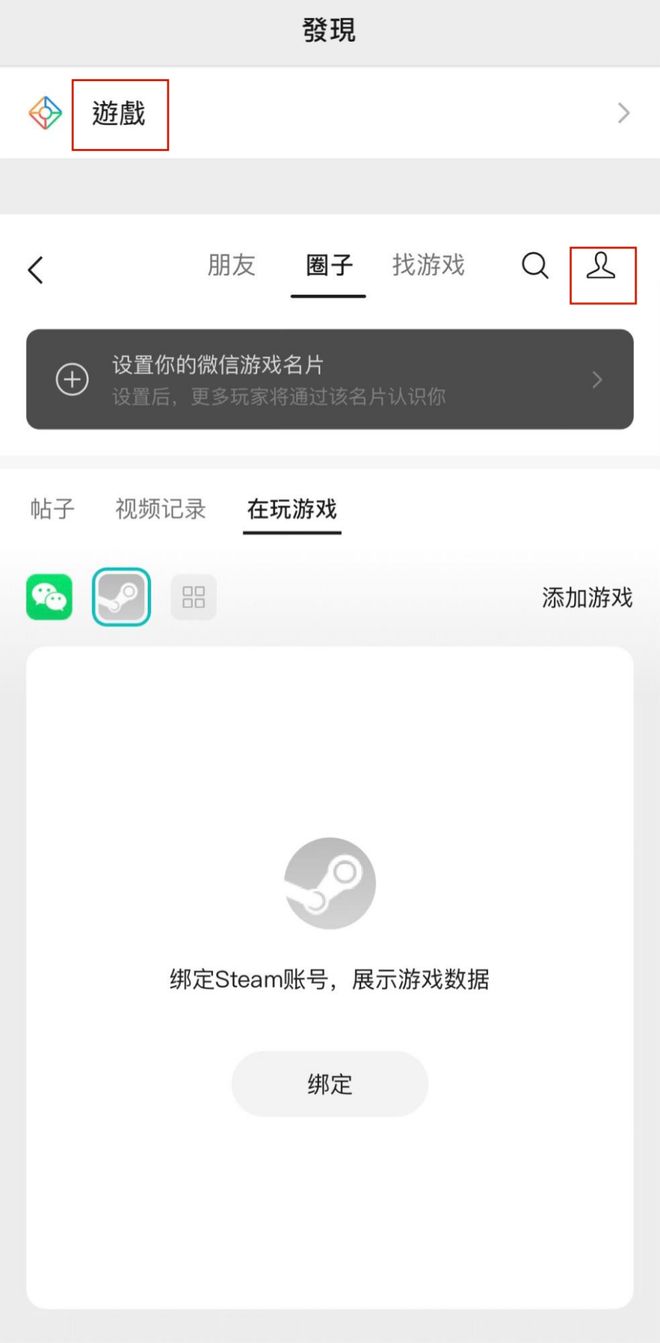Select the 圈子 tab
The image size is (660, 1343).
[328, 266]
